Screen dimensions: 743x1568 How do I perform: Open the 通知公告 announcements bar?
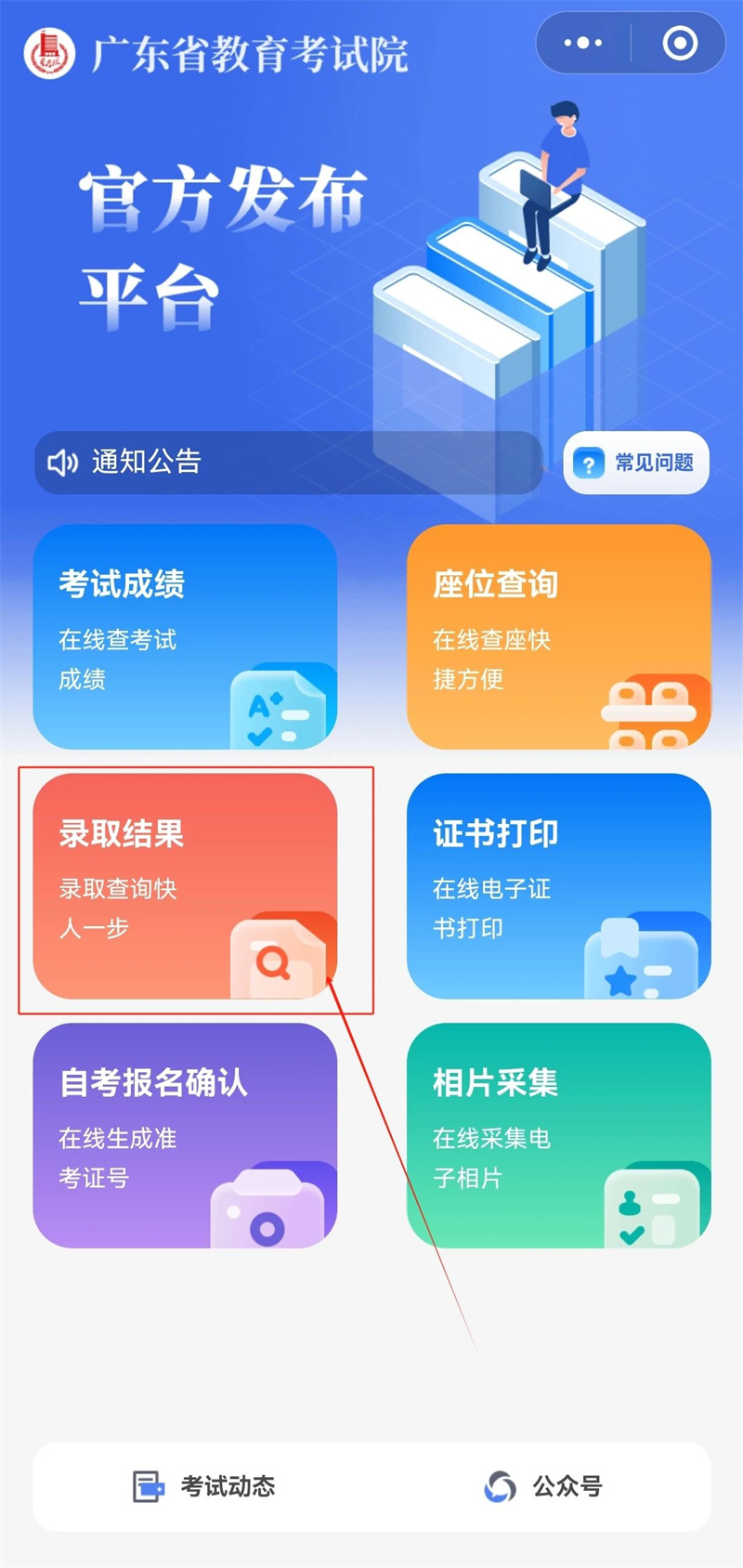[x=289, y=463]
